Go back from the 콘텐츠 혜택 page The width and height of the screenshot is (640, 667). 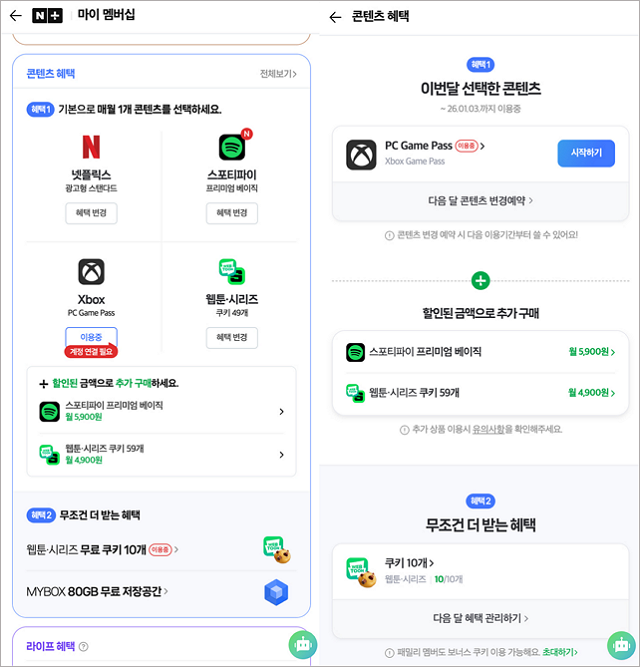pos(335,17)
